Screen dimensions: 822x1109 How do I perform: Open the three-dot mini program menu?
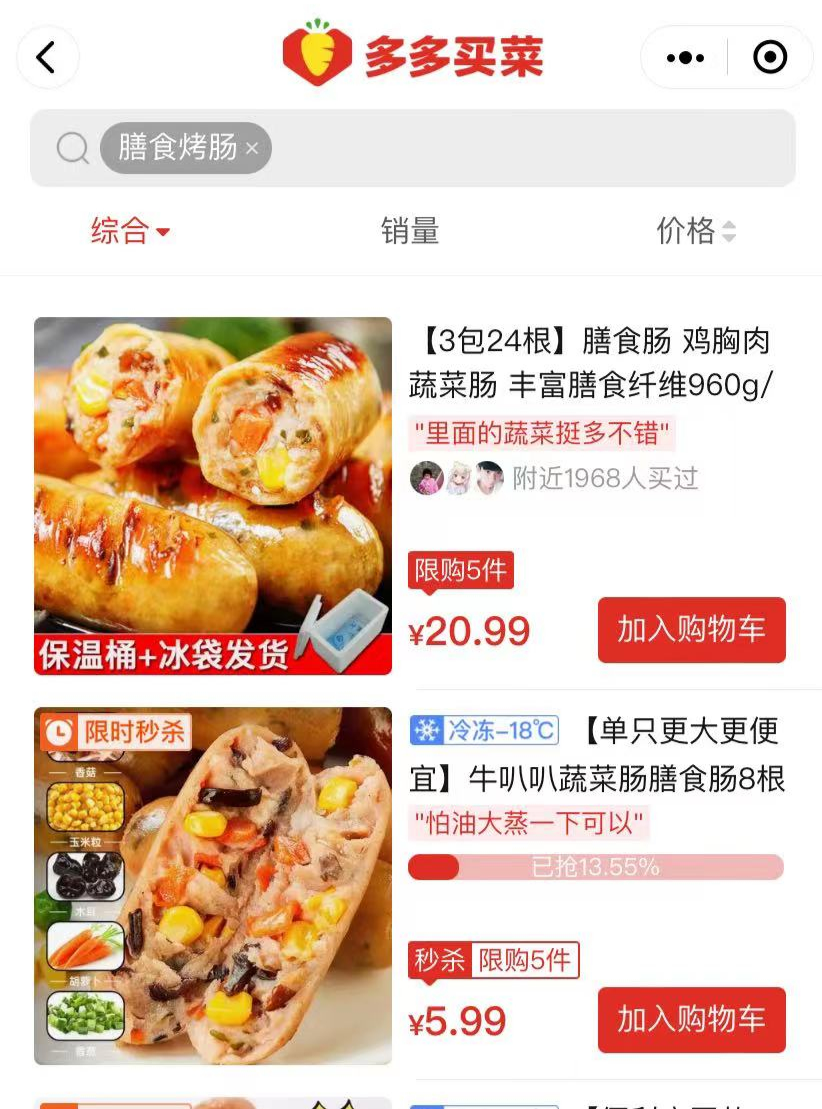tap(685, 58)
